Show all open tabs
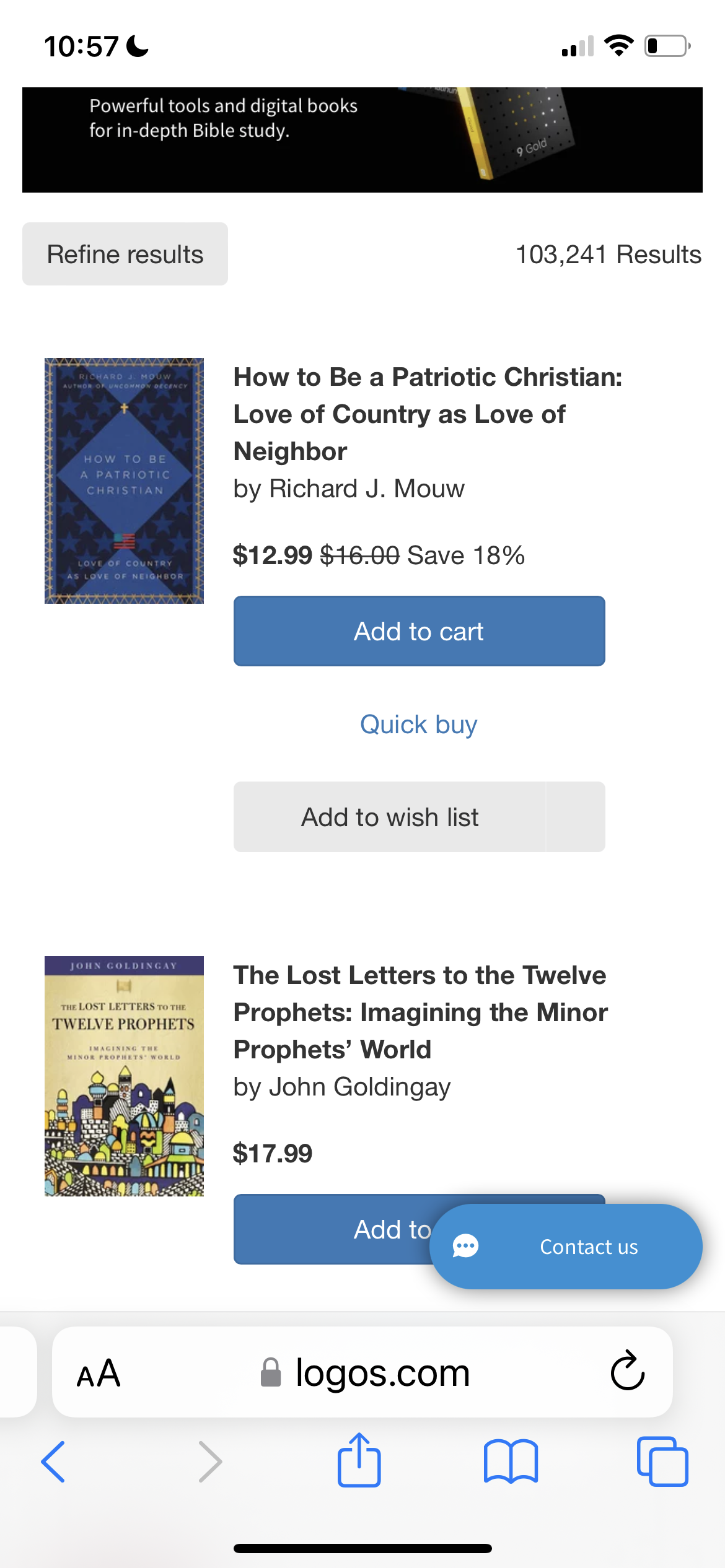This screenshot has width=725, height=1568. (662, 1461)
